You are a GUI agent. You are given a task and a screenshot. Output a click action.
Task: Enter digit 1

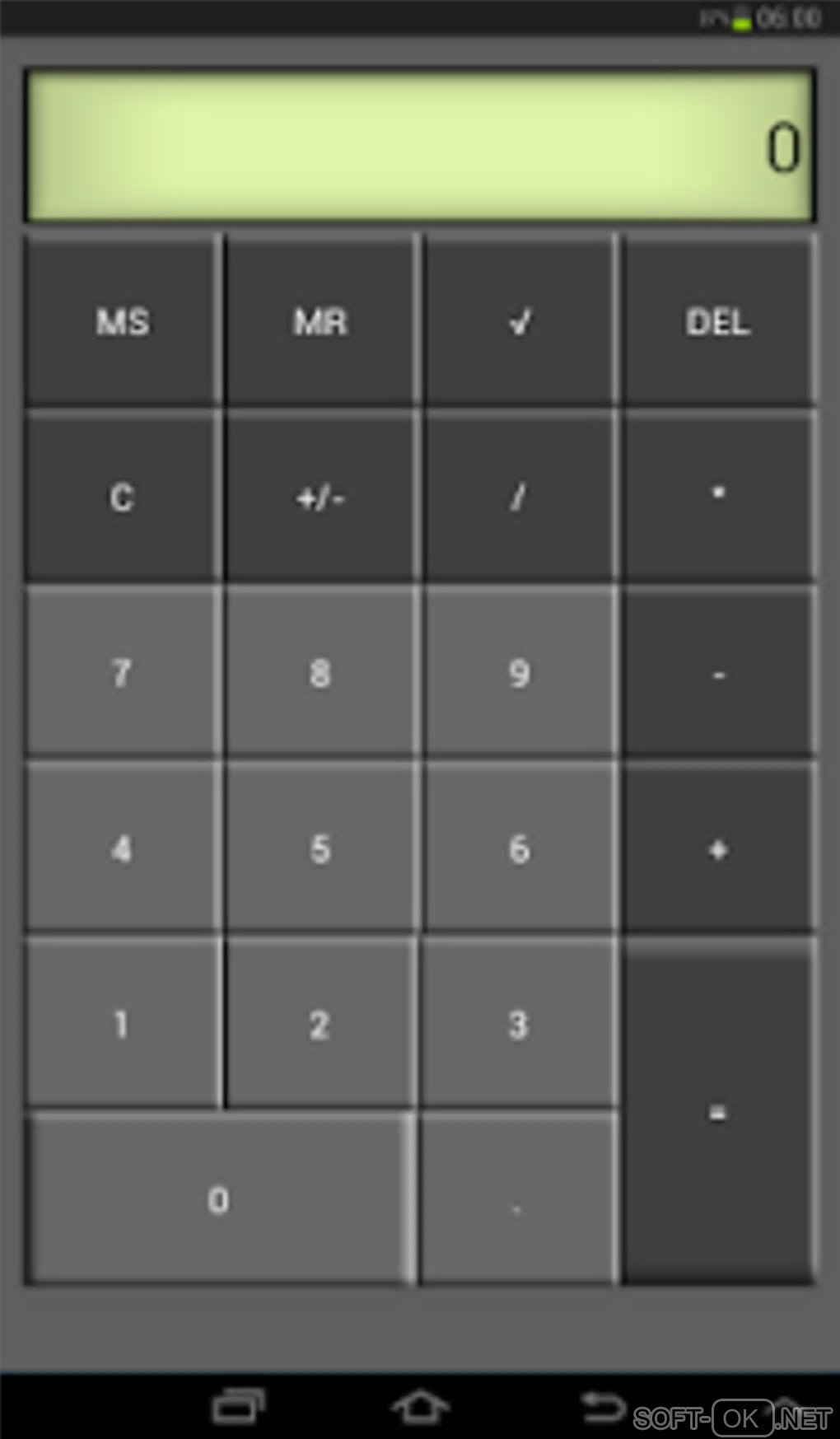123,1024
